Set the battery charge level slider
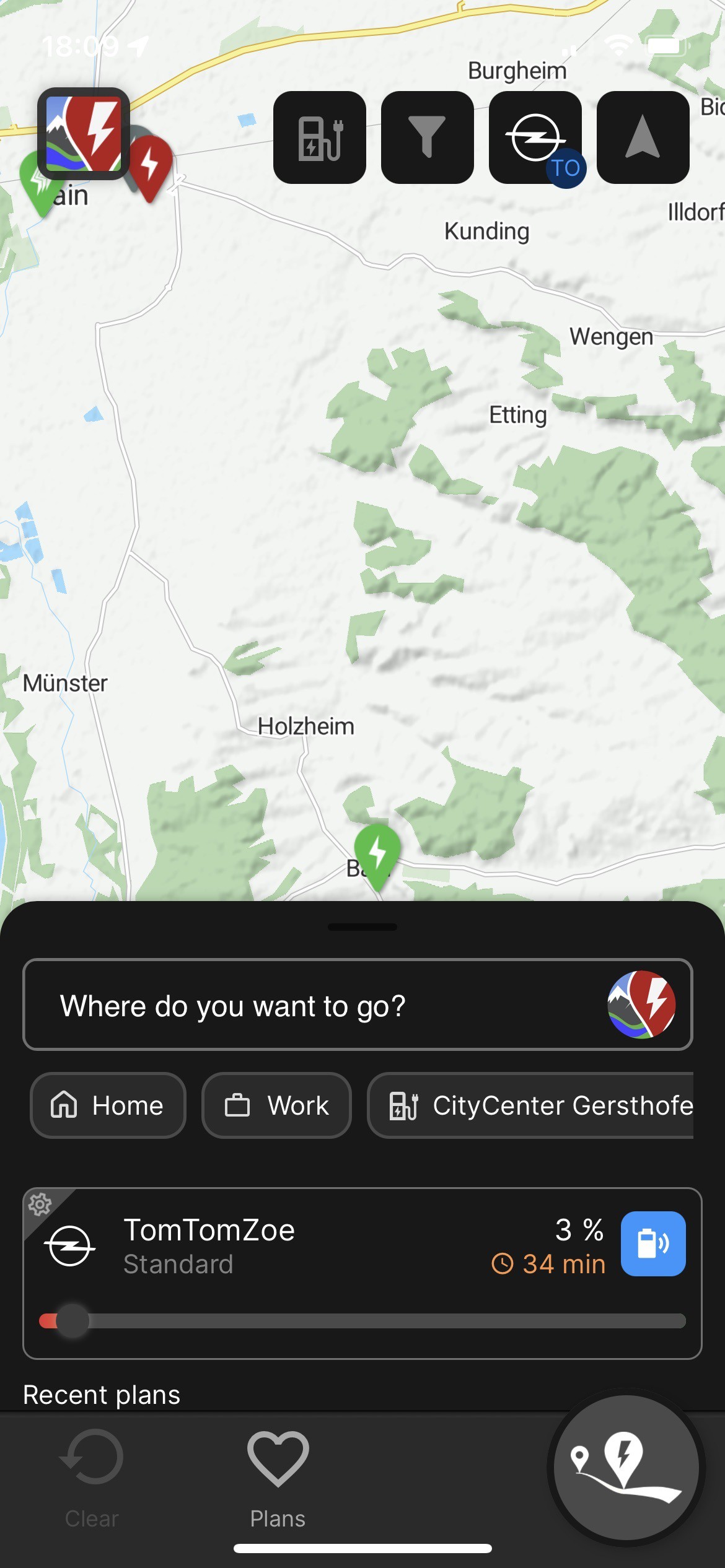This screenshot has width=725, height=1568. click(72, 1321)
